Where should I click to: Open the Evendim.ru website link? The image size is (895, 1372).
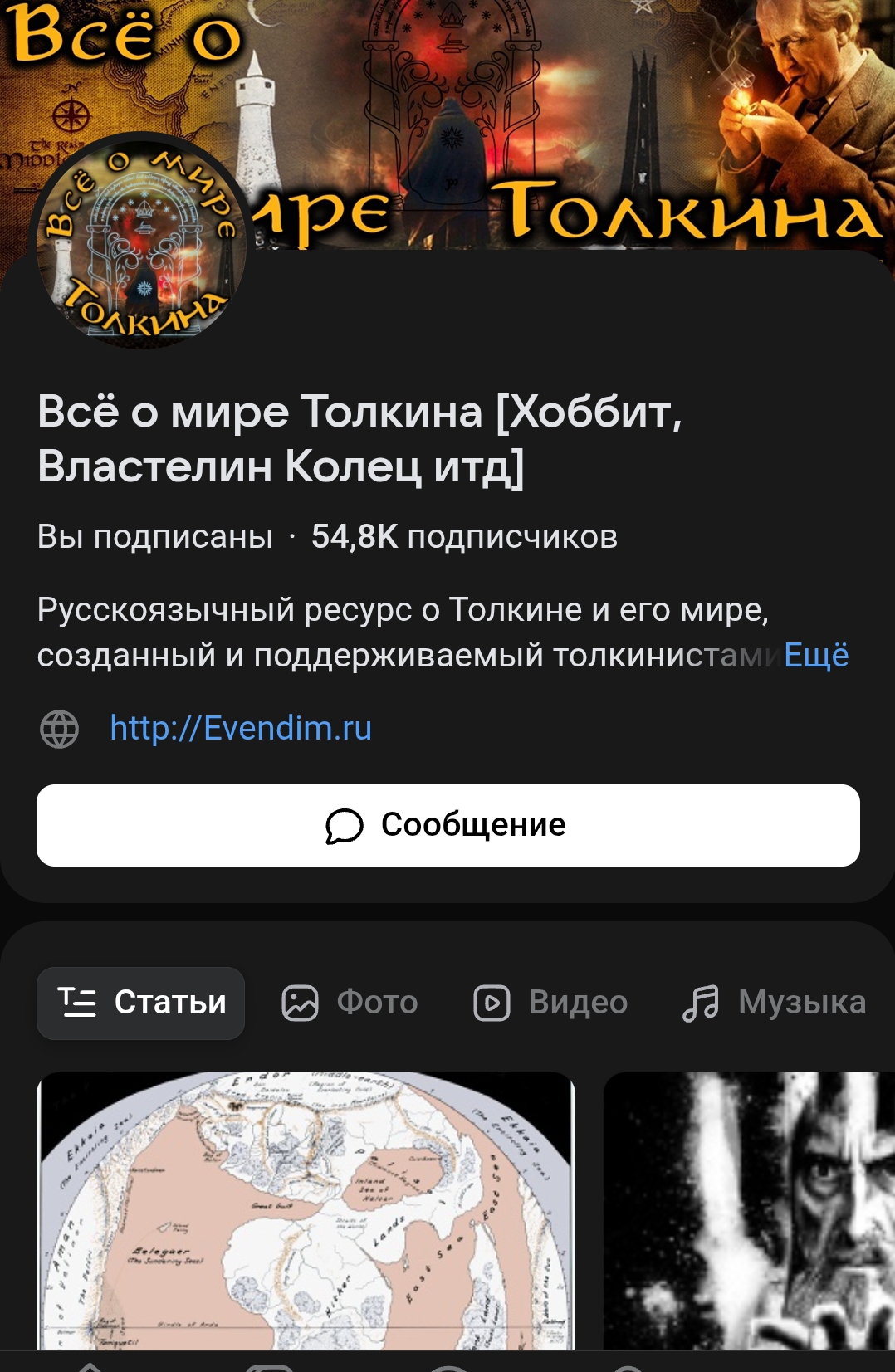pyautogui.click(x=241, y=728)
